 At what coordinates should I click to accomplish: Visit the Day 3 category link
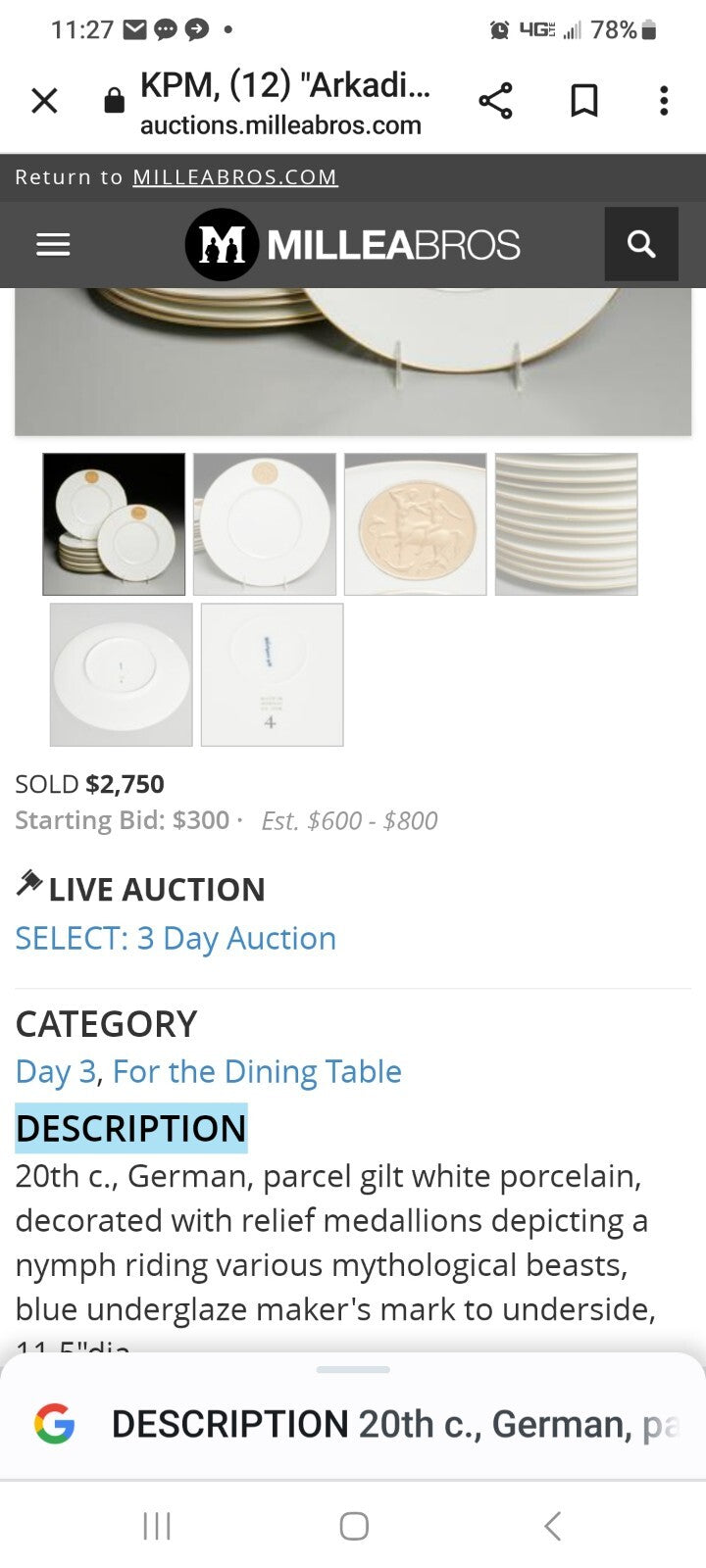(x=52, y=1071)
